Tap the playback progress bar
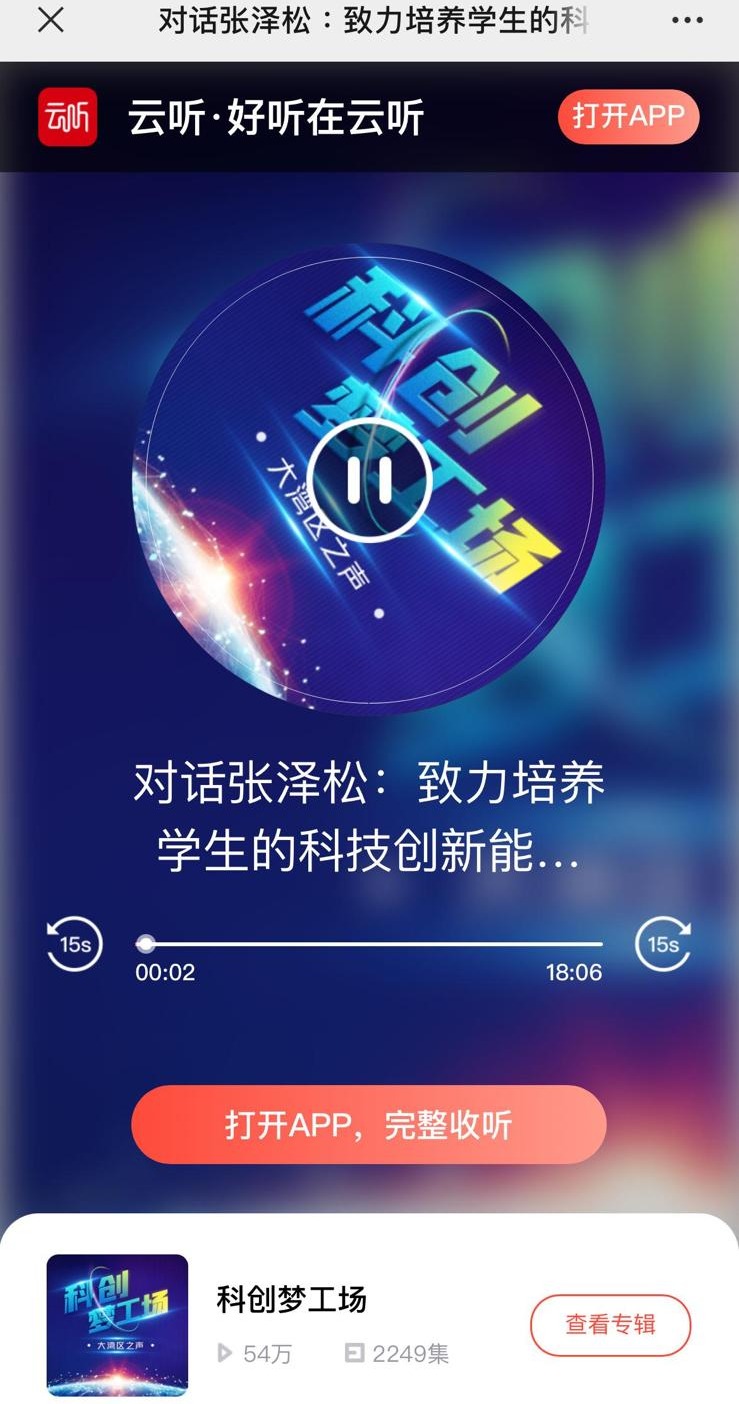The image size is (739, 1404). point(370,943)
